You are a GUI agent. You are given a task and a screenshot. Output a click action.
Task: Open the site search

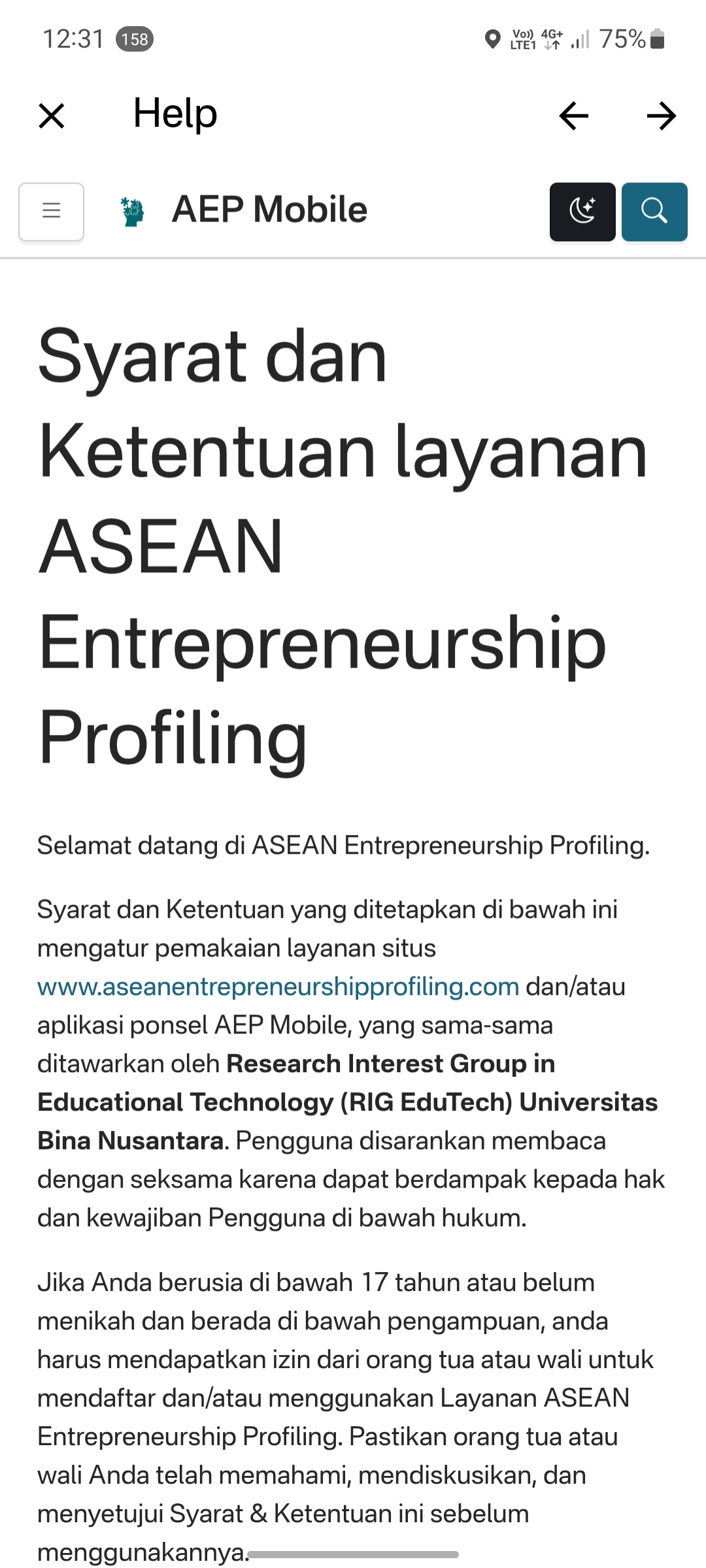point(654,212)
